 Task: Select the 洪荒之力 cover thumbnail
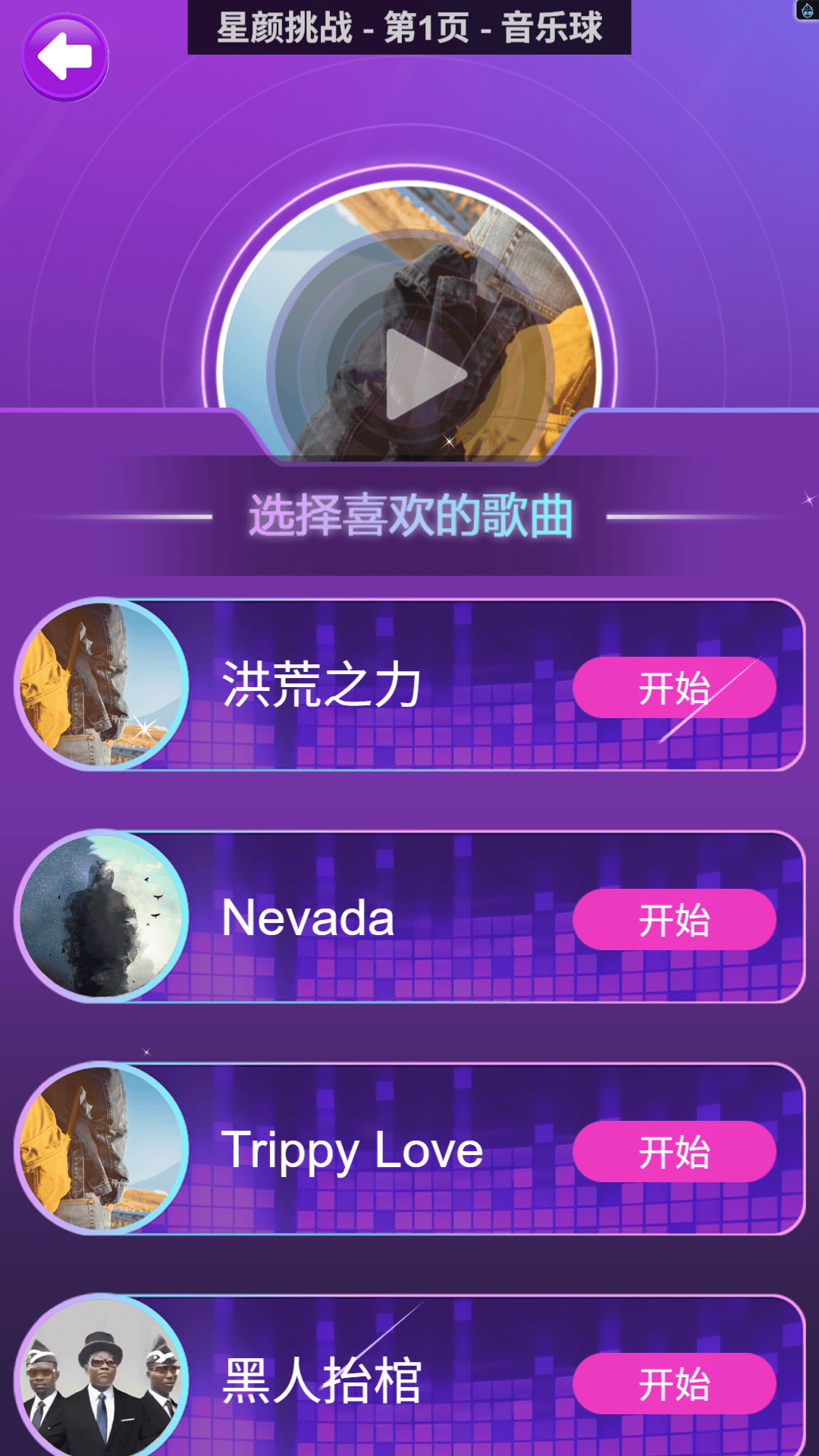coord(102,685)
